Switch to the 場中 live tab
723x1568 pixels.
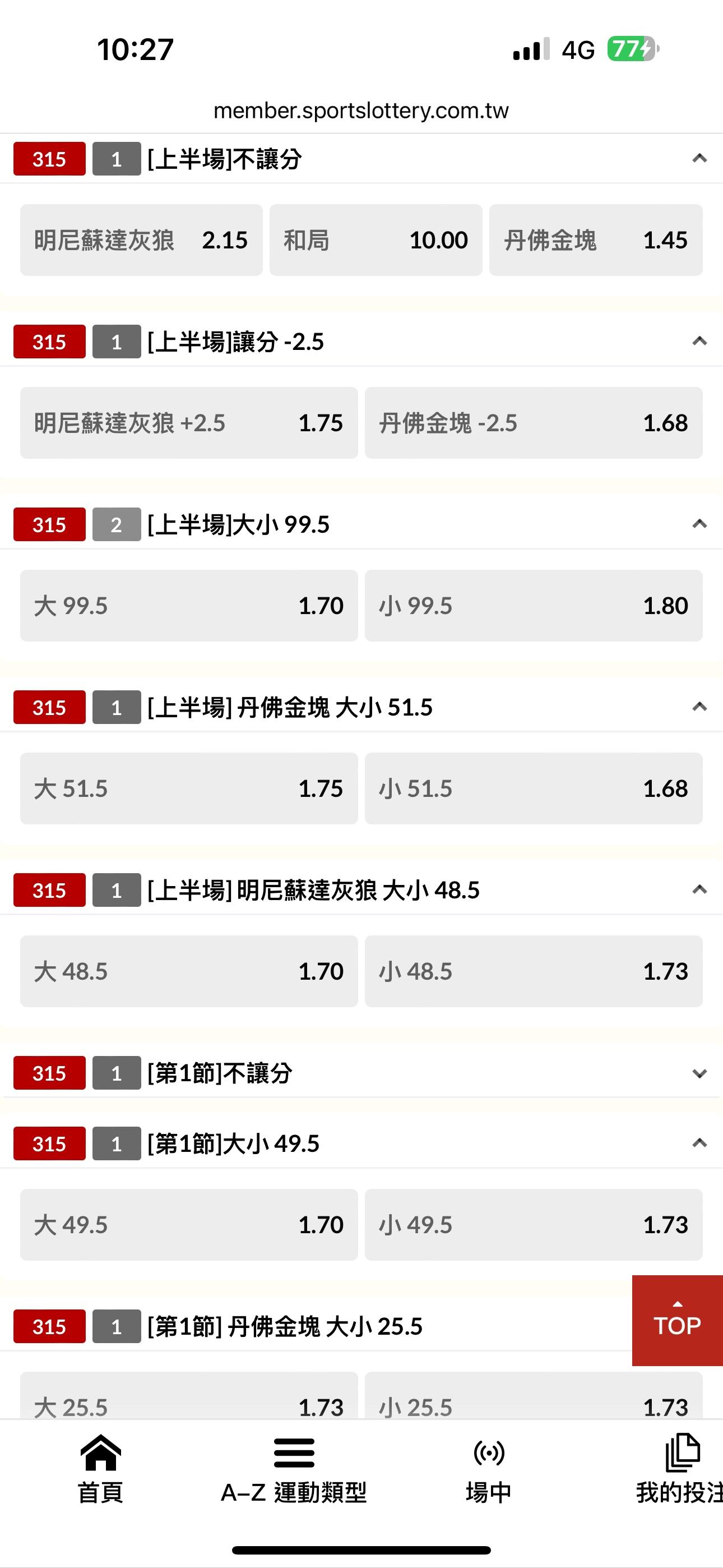[x=488, y=1469]
